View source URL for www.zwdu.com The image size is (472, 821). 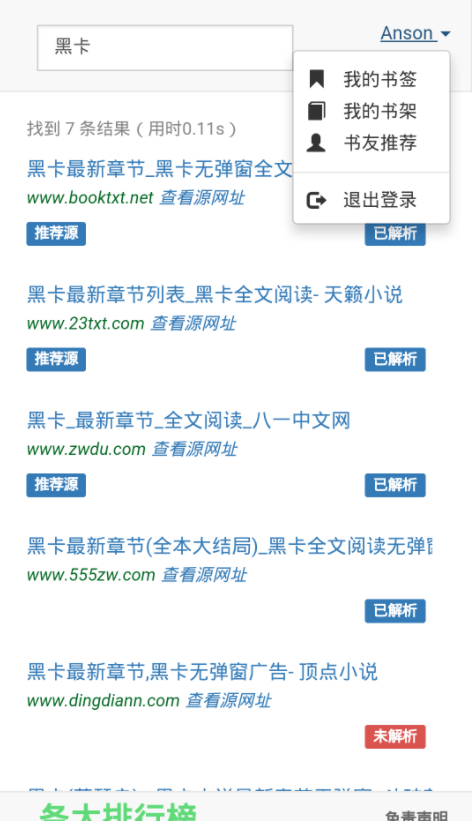(x=195, y=449)
